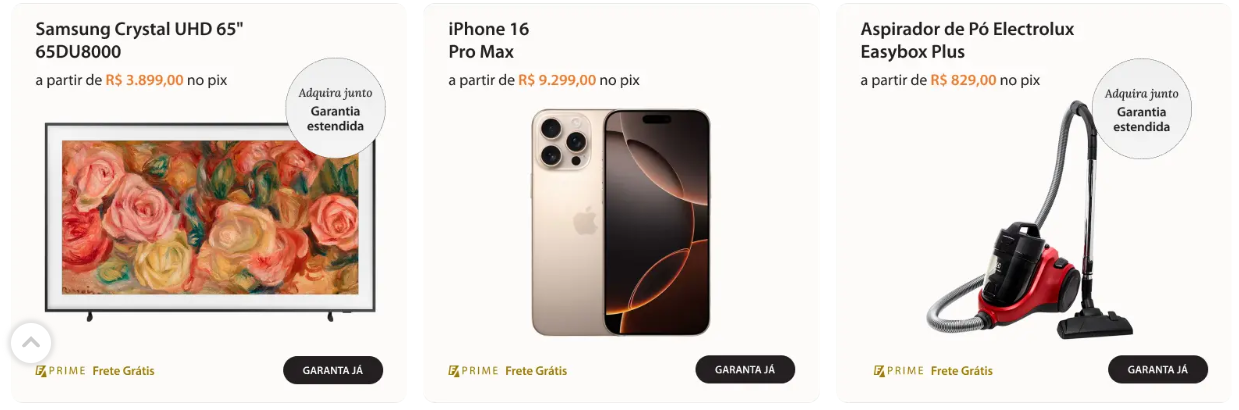Tap GARANTA JÁ for Samsung Crystal UHD TV
The width and height of the screenshot is (1239, 410).
point(333,370)
